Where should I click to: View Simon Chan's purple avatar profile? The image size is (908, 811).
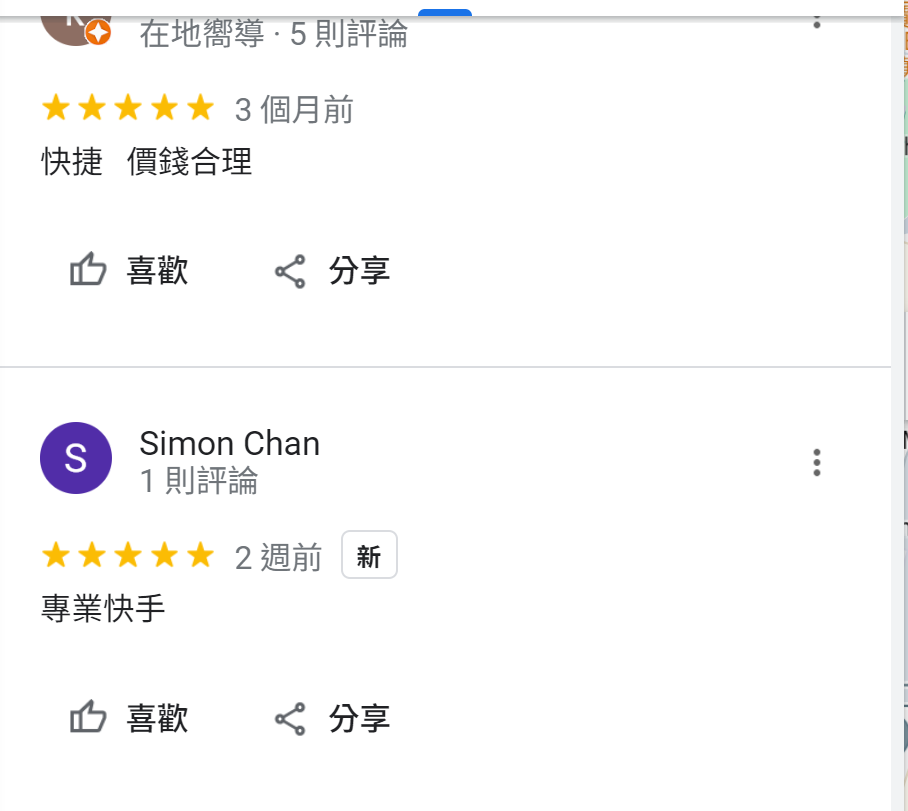click(75, 458)
